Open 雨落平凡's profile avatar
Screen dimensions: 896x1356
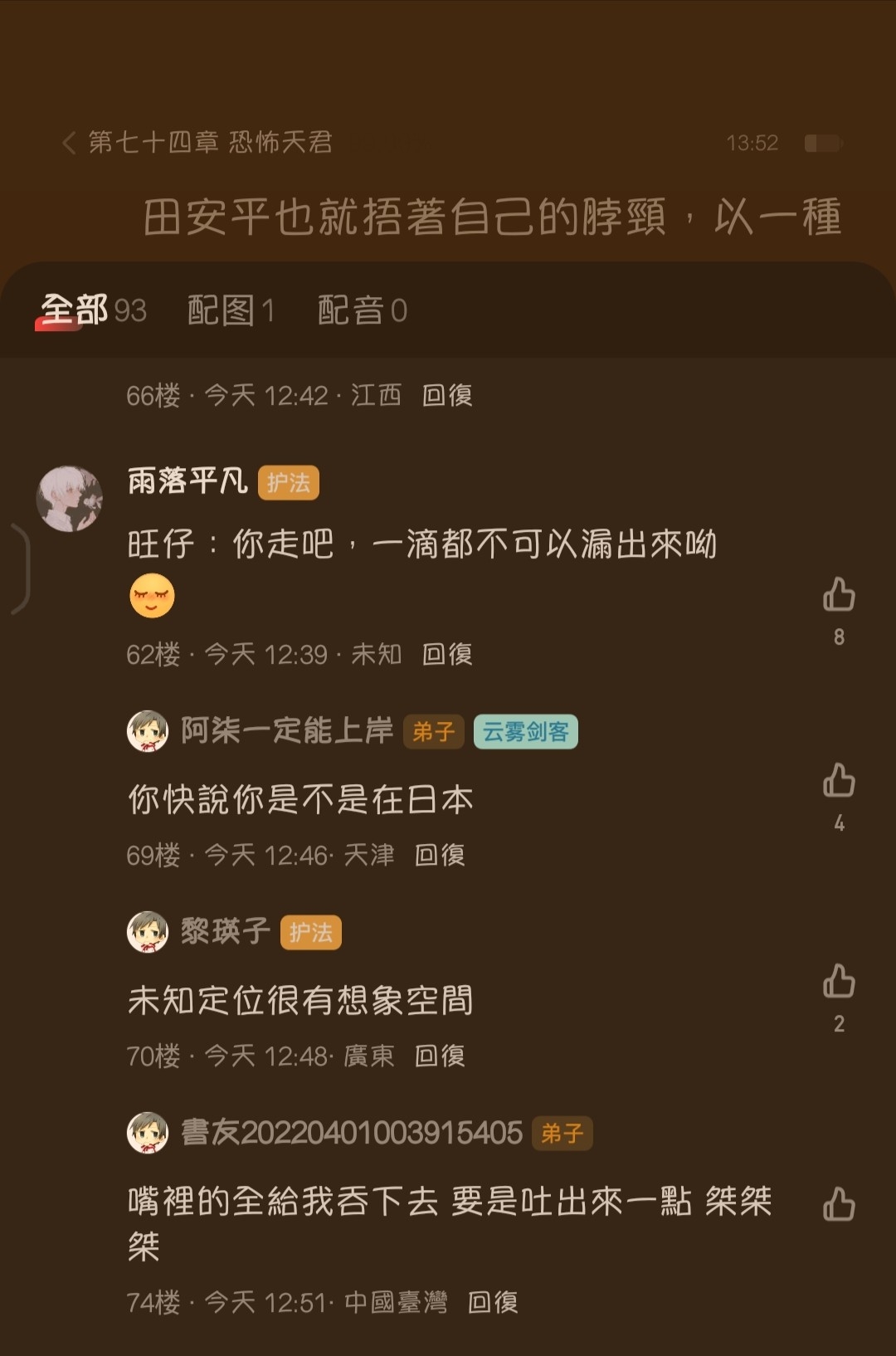point(69,499)
